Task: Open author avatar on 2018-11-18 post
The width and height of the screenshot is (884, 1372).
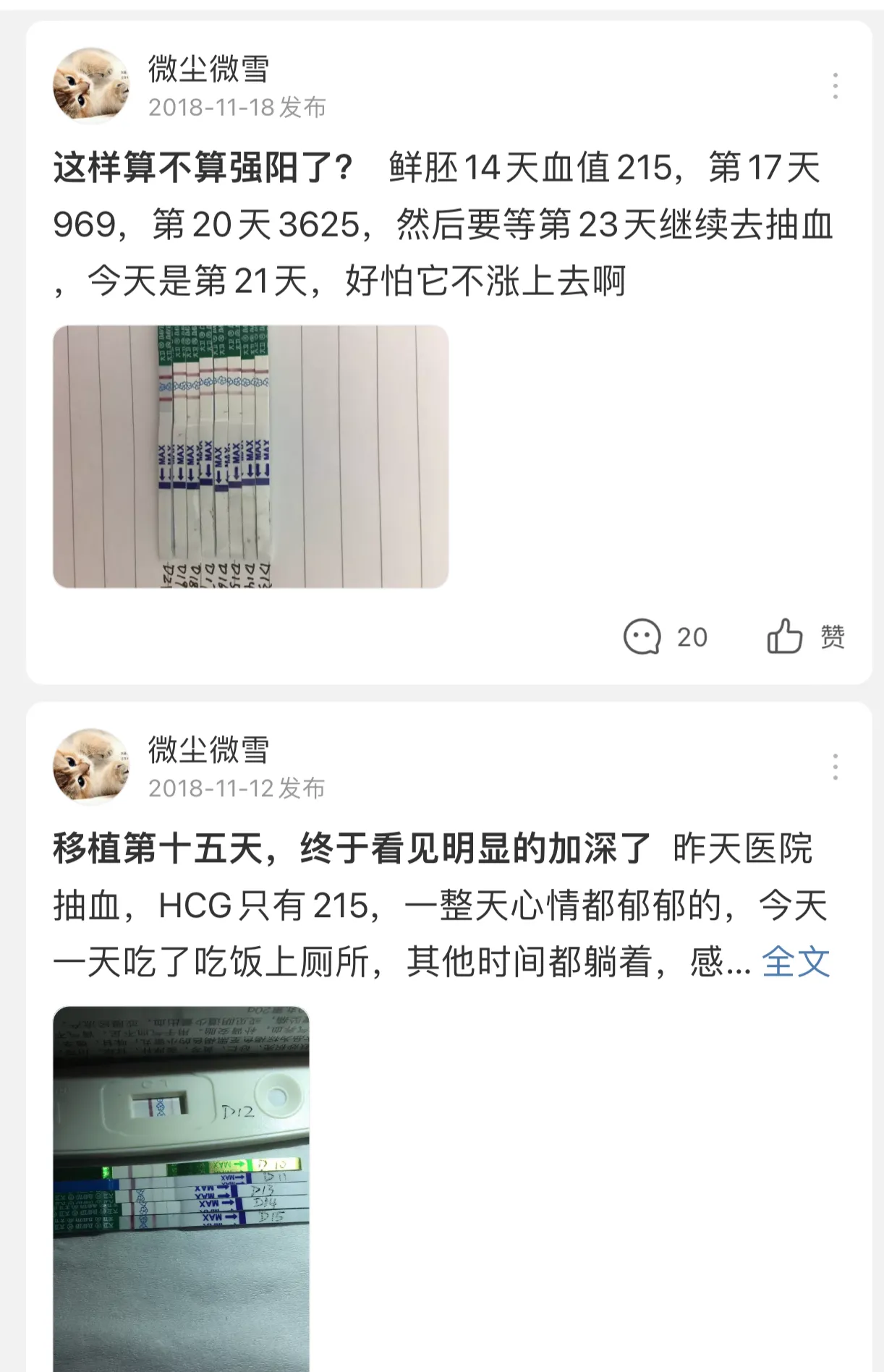Action: 91,85
